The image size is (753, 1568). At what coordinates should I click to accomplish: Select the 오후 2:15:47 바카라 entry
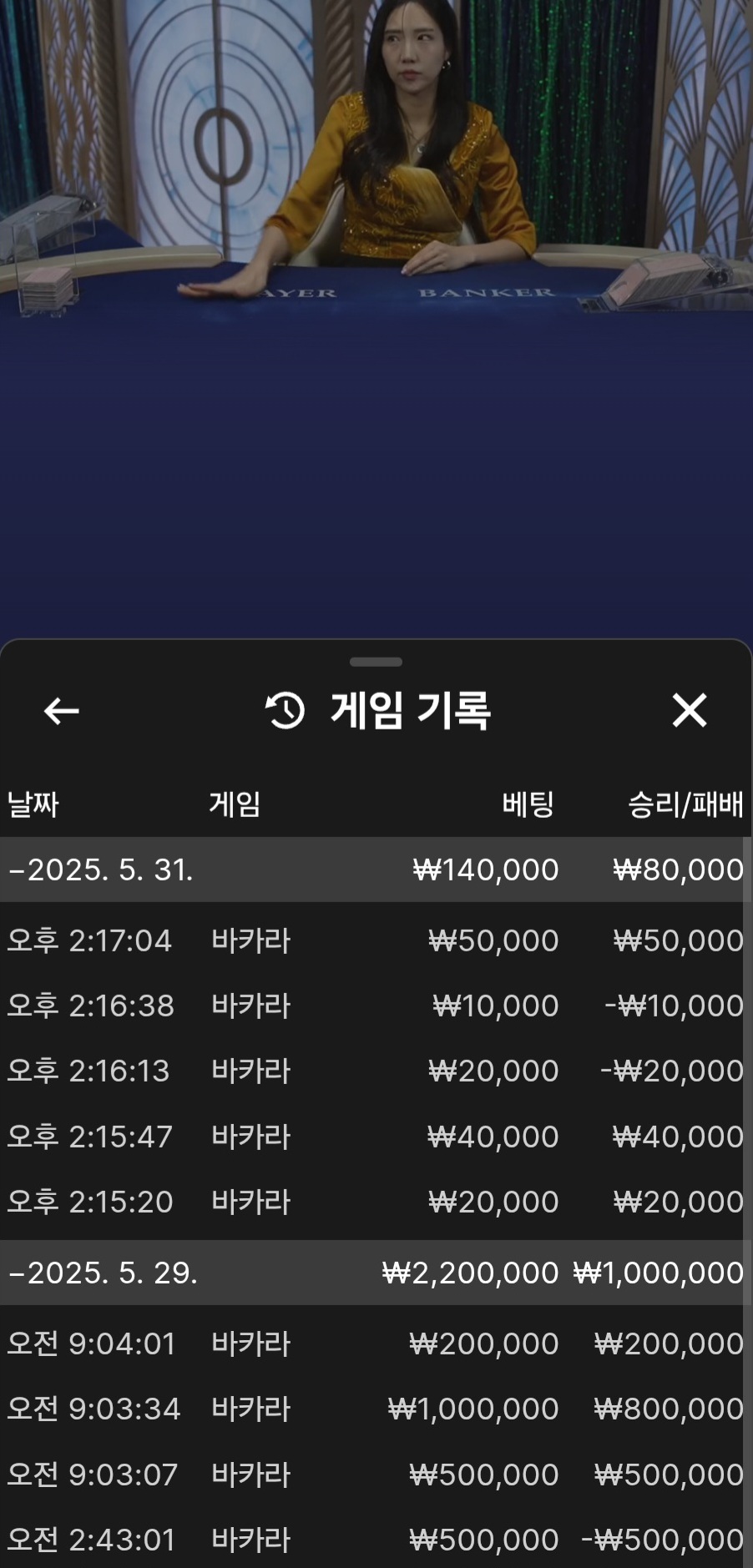[372, 1137]
